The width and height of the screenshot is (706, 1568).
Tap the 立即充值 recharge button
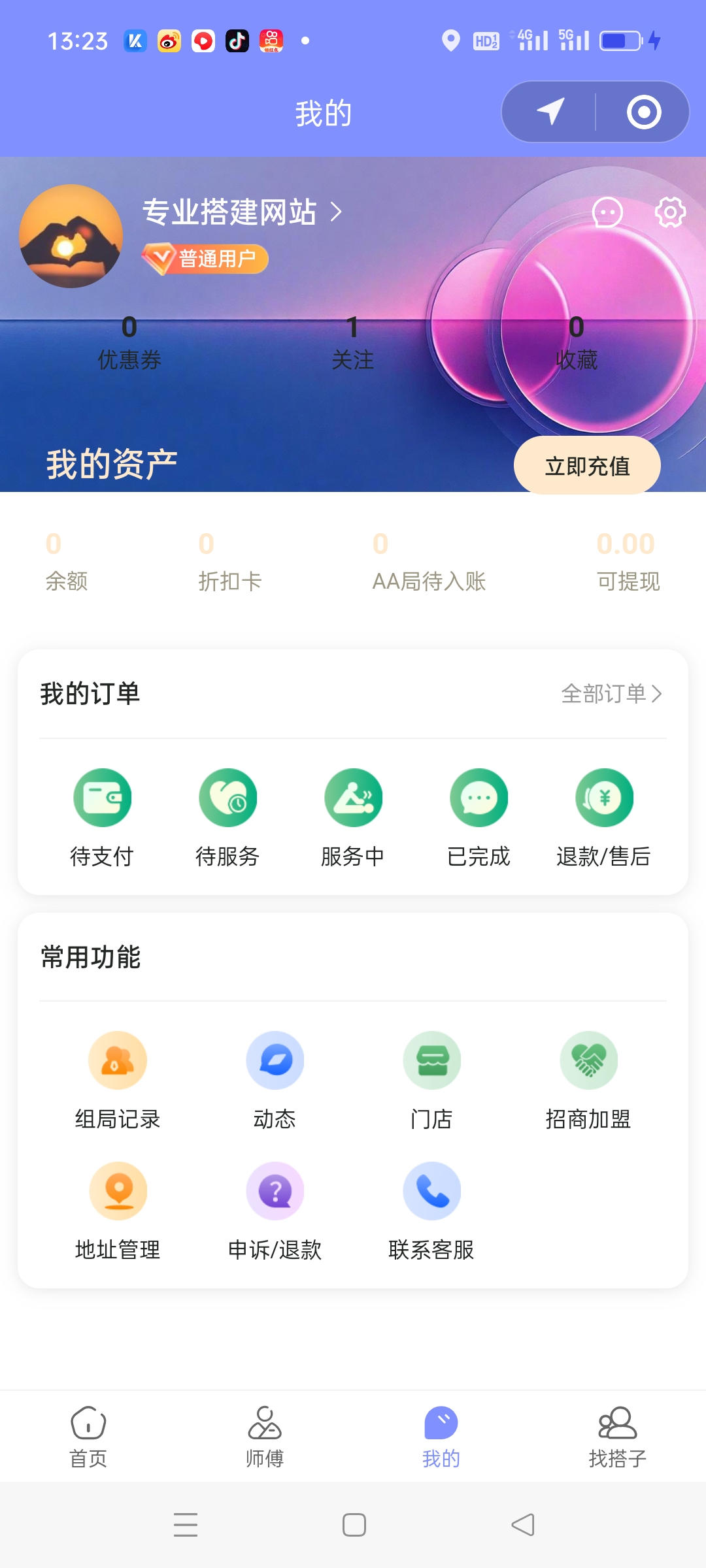(587, 465)
